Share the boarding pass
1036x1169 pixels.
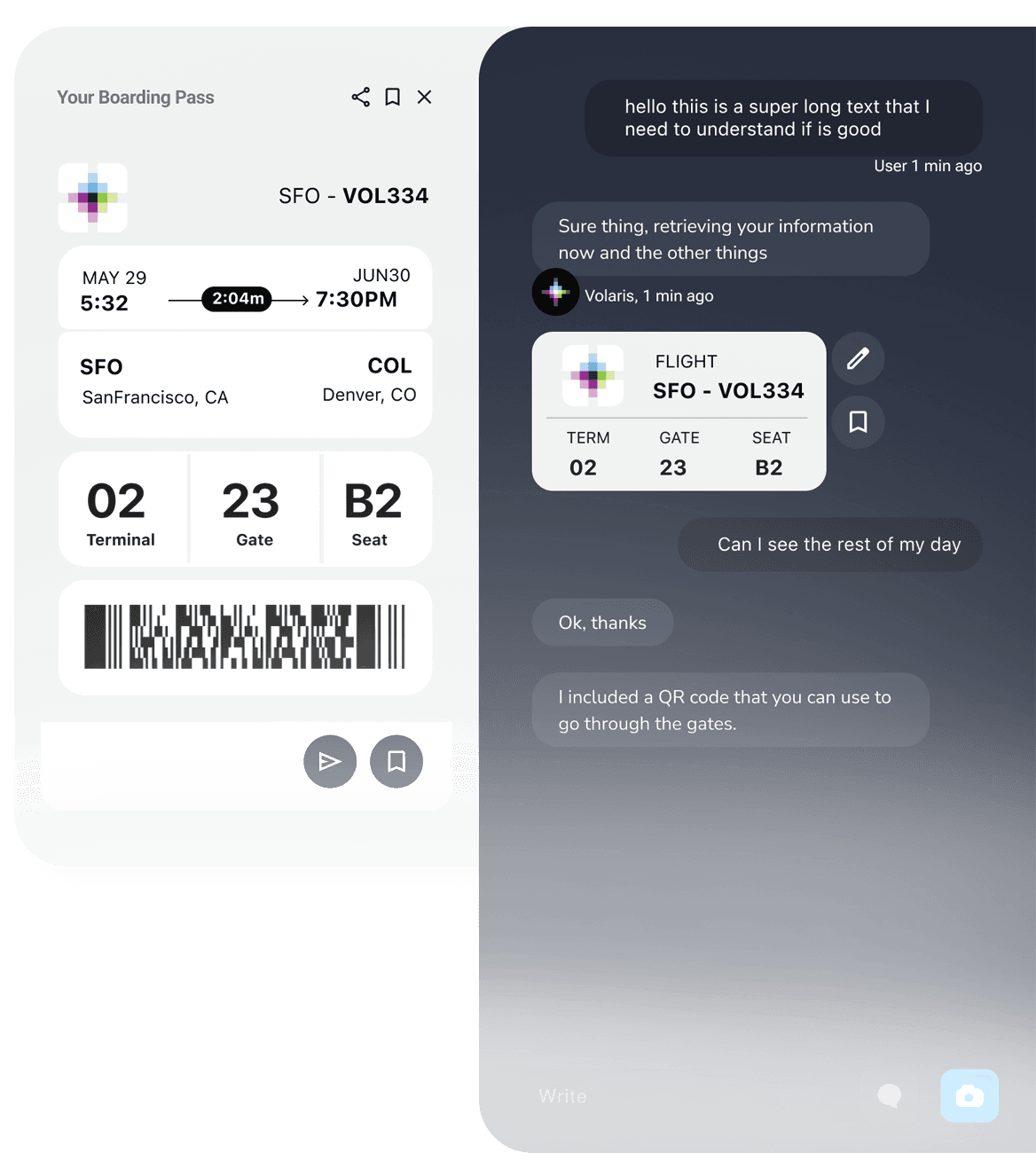pos(360,98)
